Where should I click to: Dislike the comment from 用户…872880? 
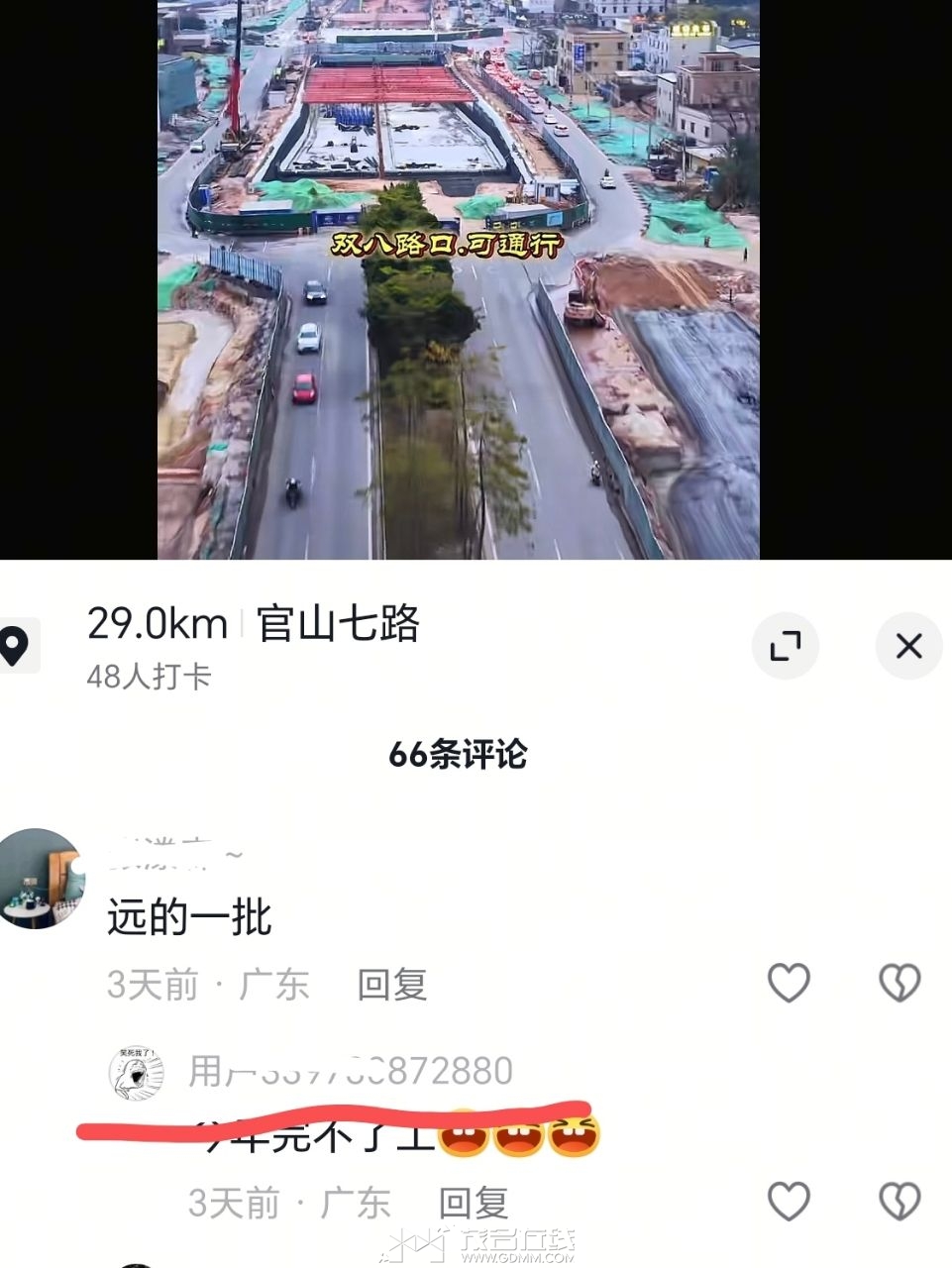899,1202
